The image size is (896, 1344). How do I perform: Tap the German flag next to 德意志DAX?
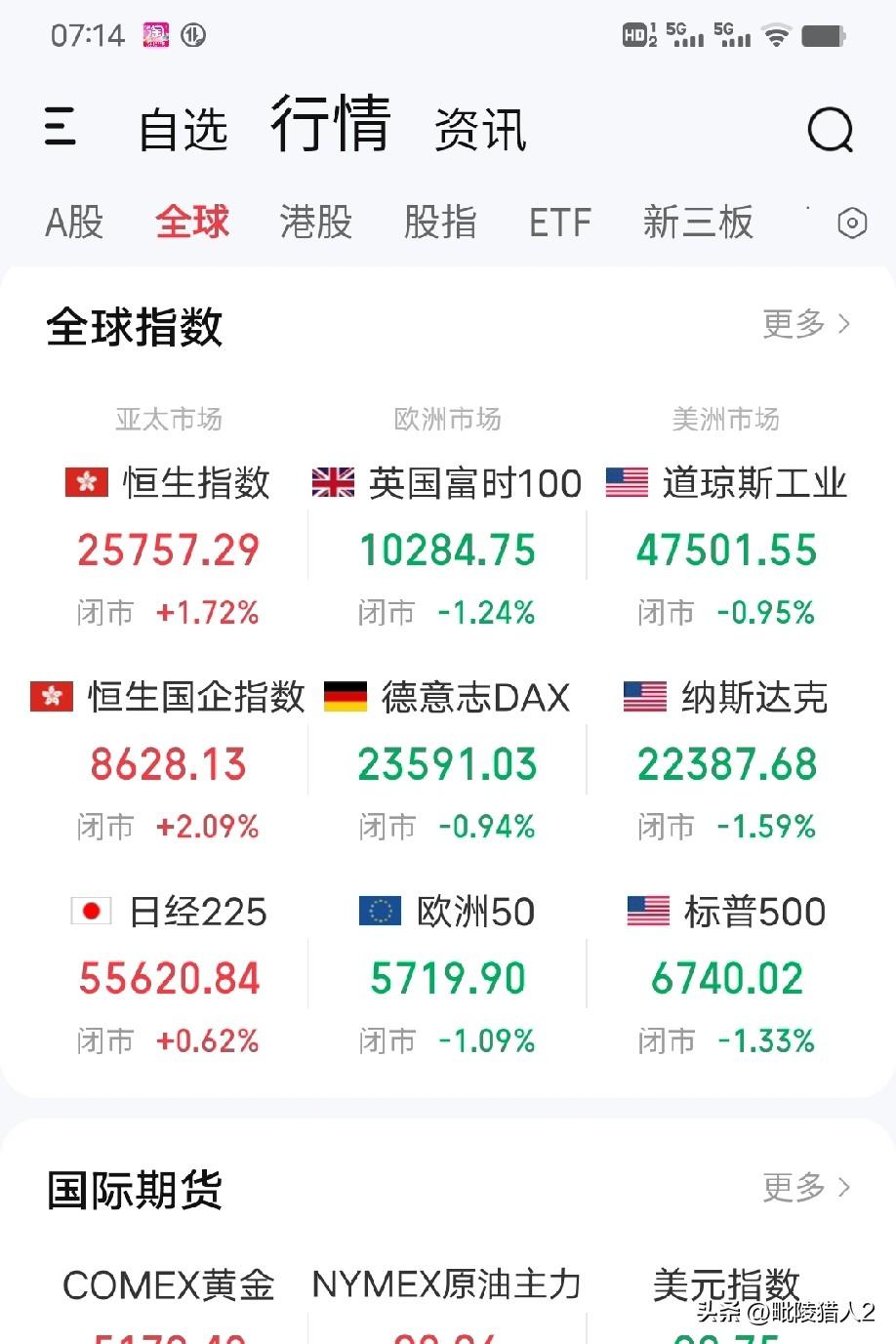[x=346, y=697]
